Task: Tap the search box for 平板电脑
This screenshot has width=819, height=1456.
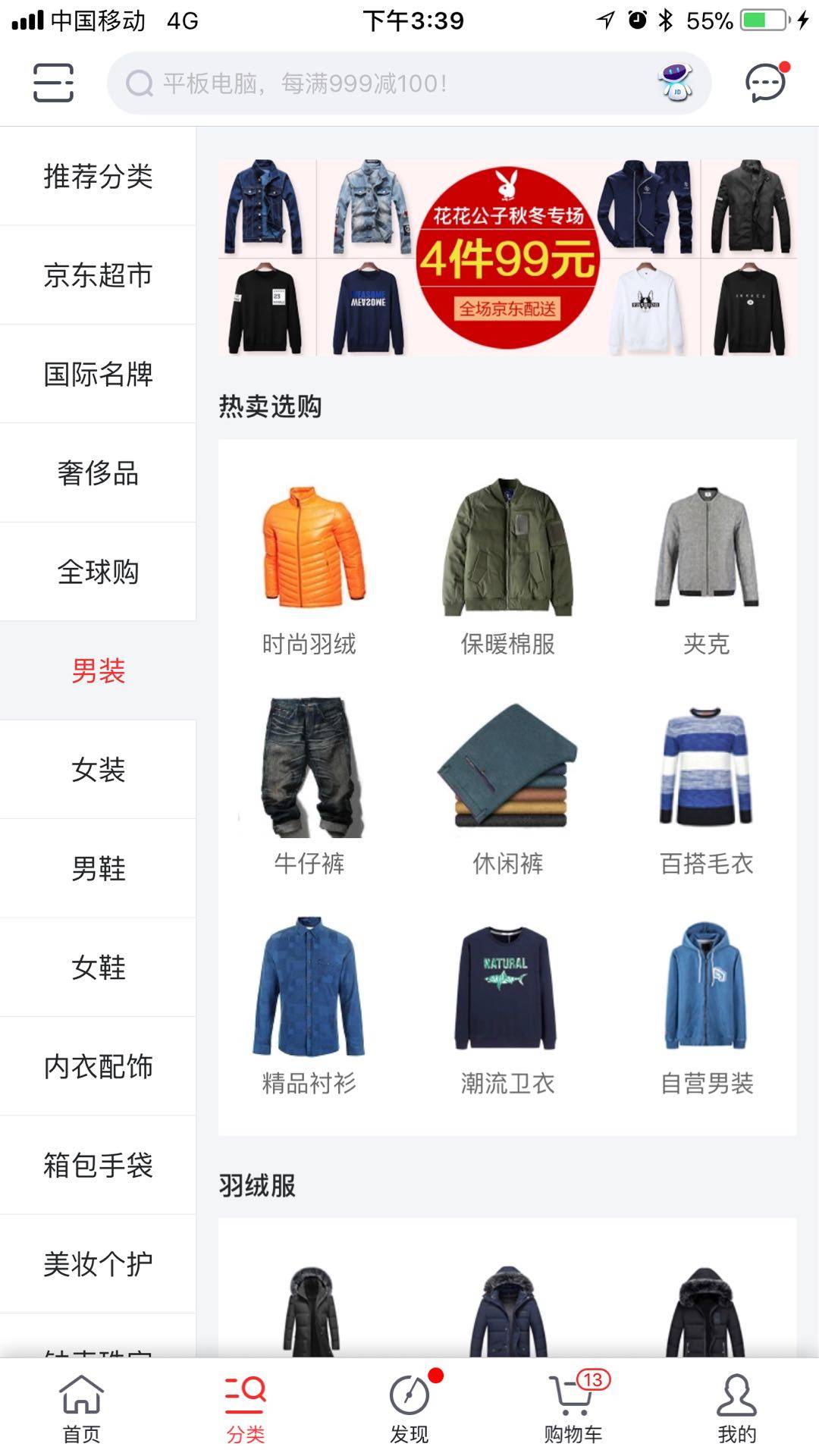Action: click(379, 83)
